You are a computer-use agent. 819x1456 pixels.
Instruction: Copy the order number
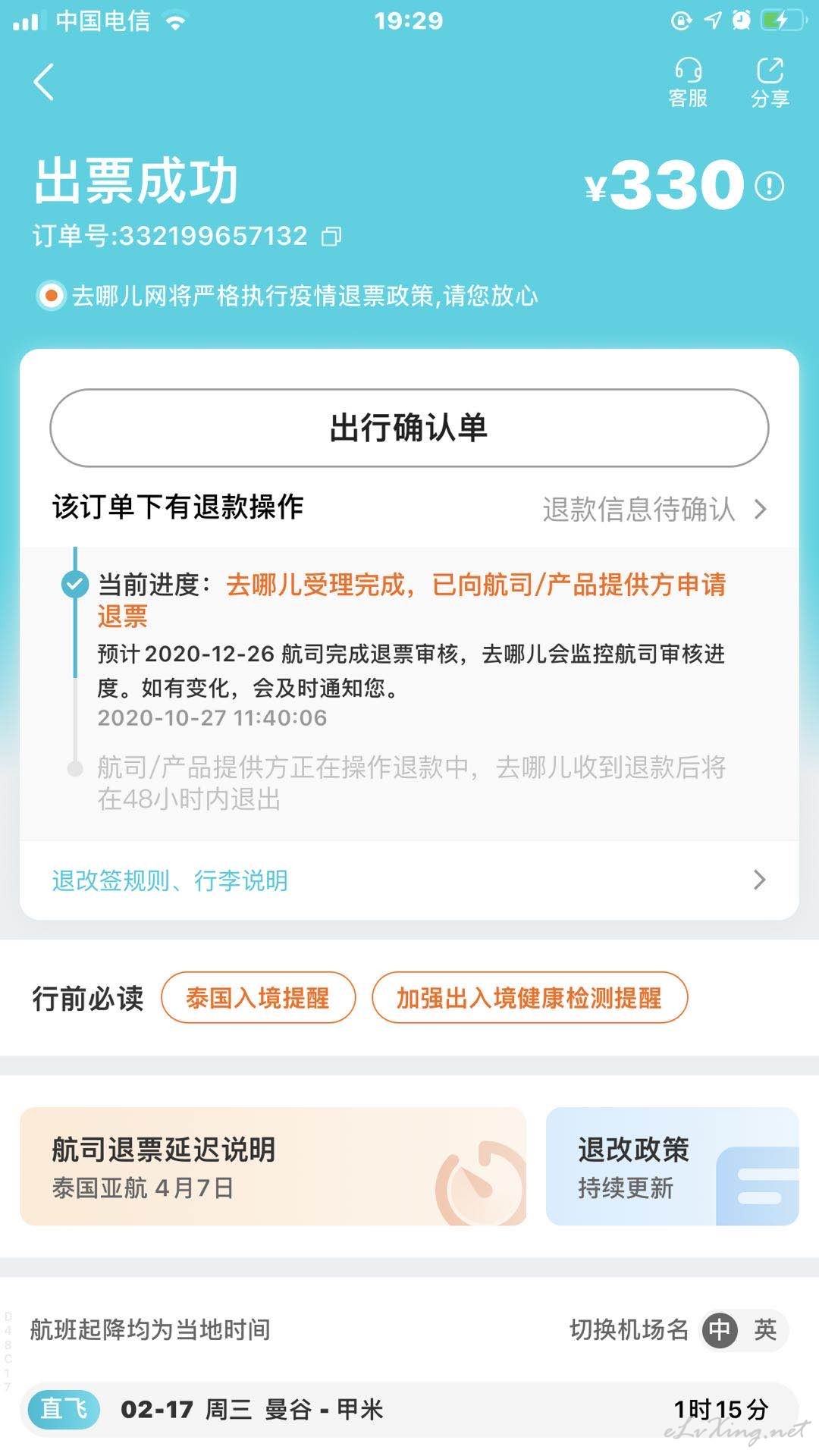[x=331, y=237]
